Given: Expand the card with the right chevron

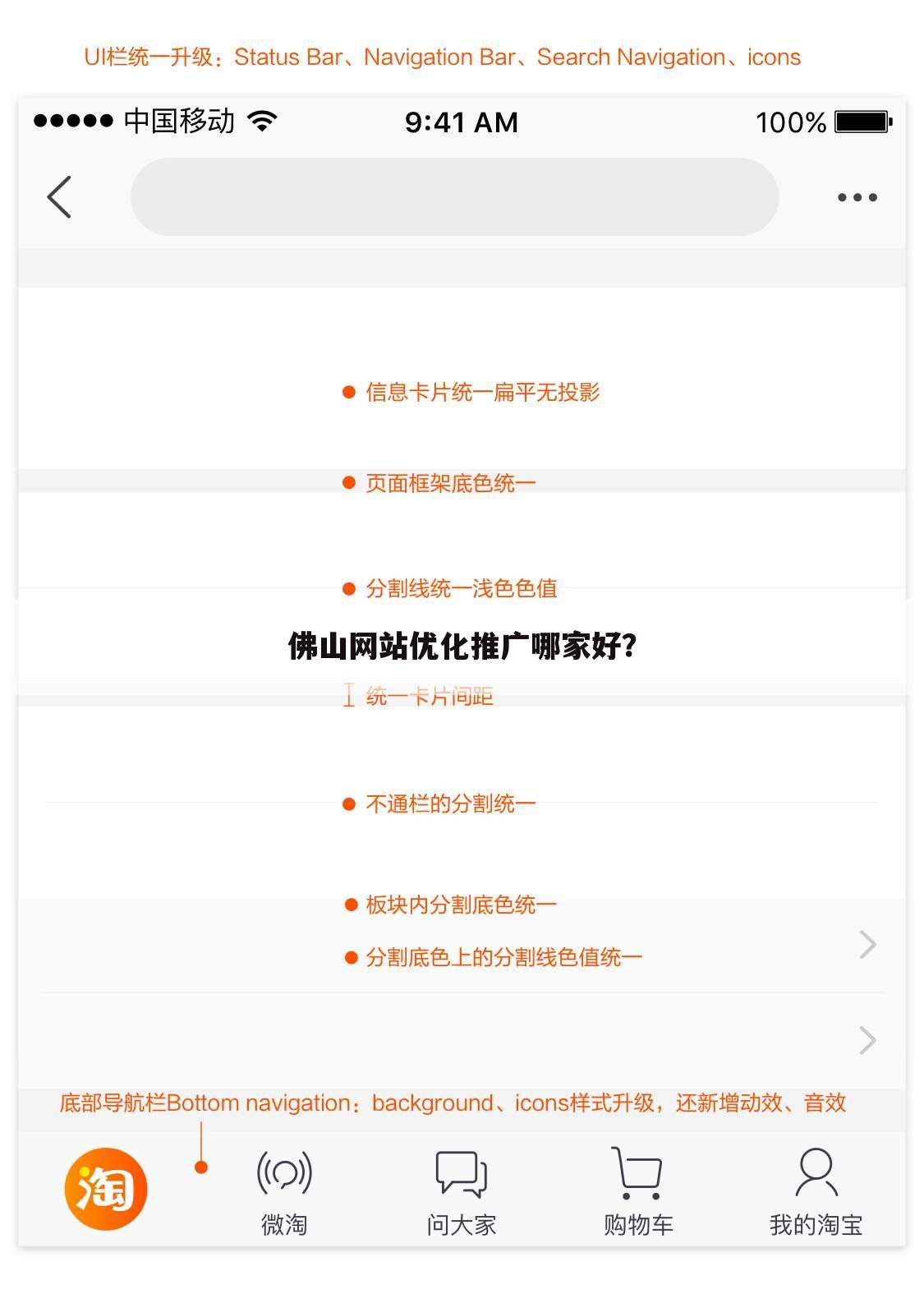Looking at the screenshot, I should pyautogui.click(x=867, y=945).
